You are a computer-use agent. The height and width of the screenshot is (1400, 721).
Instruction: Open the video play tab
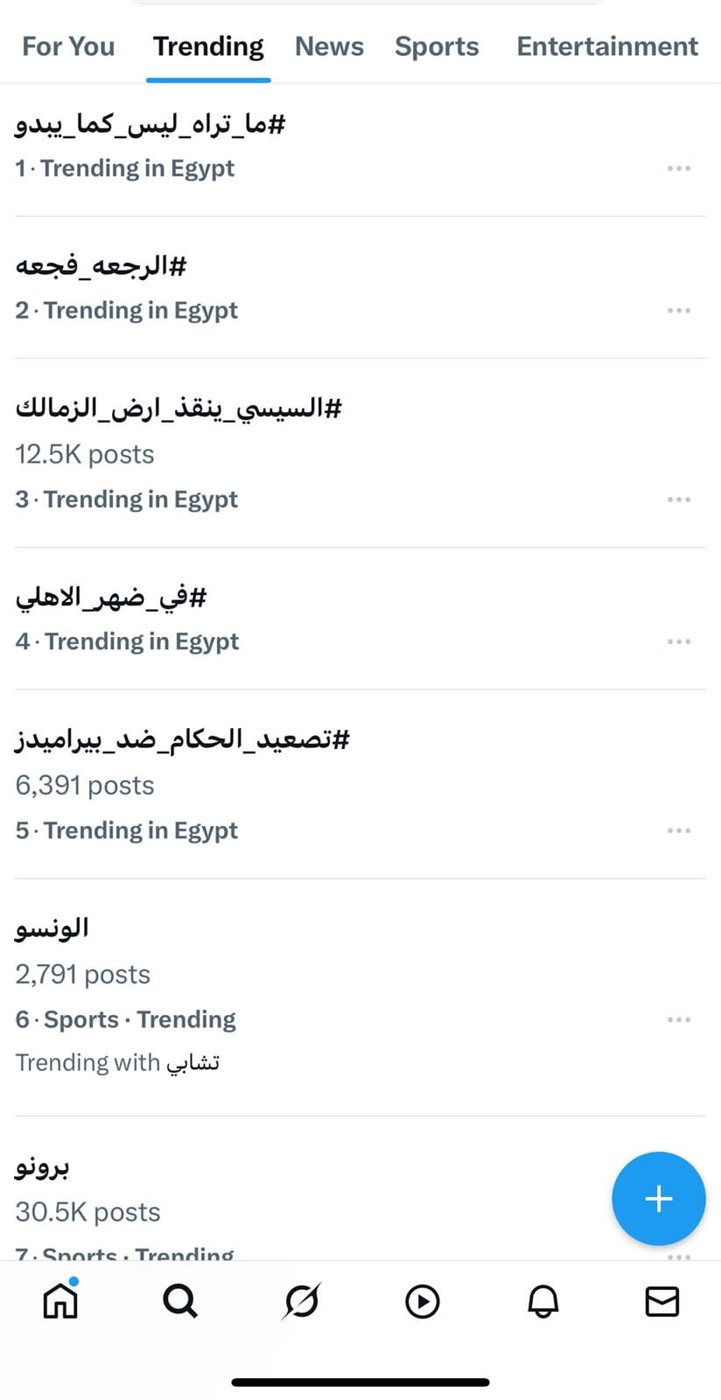(x=422, y=1301)
